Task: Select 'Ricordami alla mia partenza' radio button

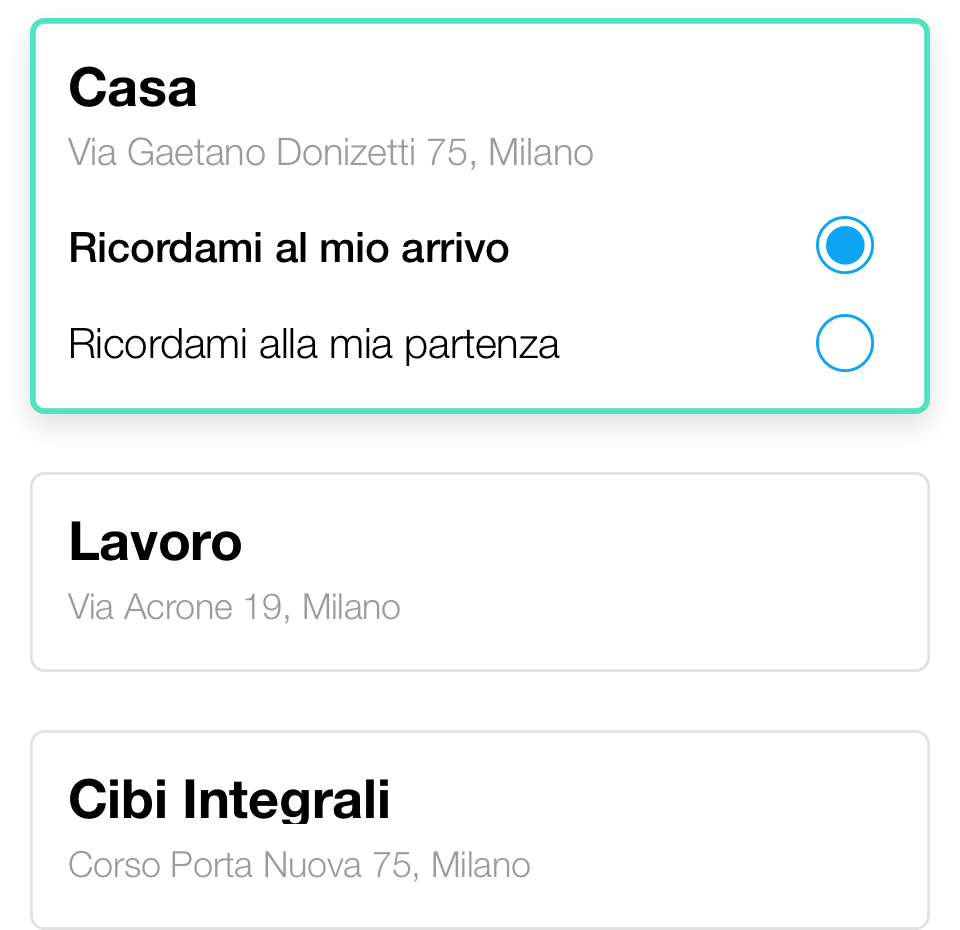Action: (x=844, y=343)
